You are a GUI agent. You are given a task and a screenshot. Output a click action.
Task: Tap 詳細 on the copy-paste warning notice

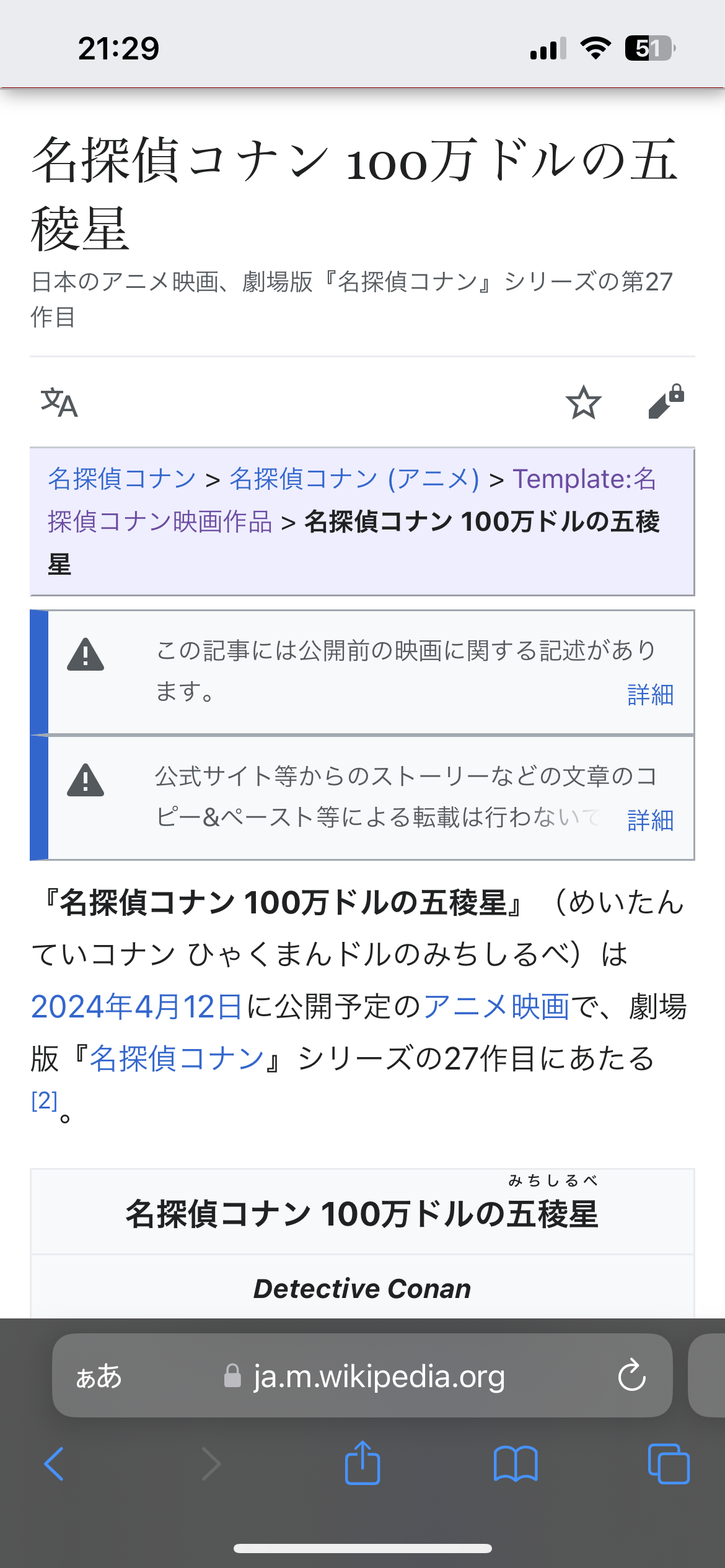(x=650, y=820)
